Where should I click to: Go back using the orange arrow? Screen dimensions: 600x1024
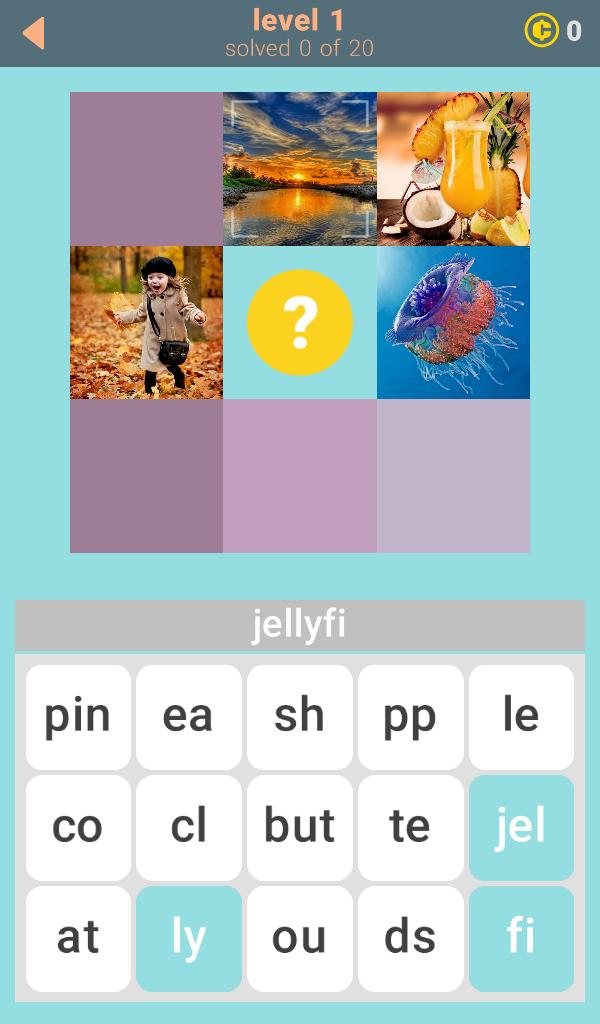coord(34,33)
